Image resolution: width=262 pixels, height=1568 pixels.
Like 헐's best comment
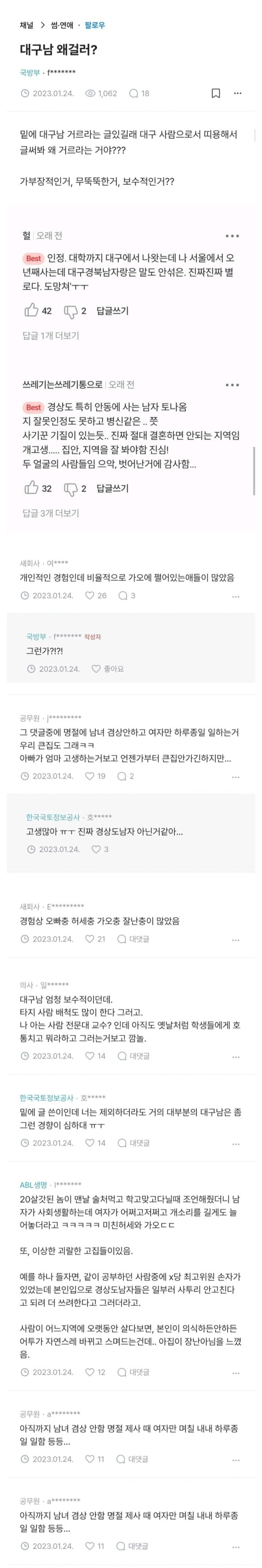[x=32, y=311]
